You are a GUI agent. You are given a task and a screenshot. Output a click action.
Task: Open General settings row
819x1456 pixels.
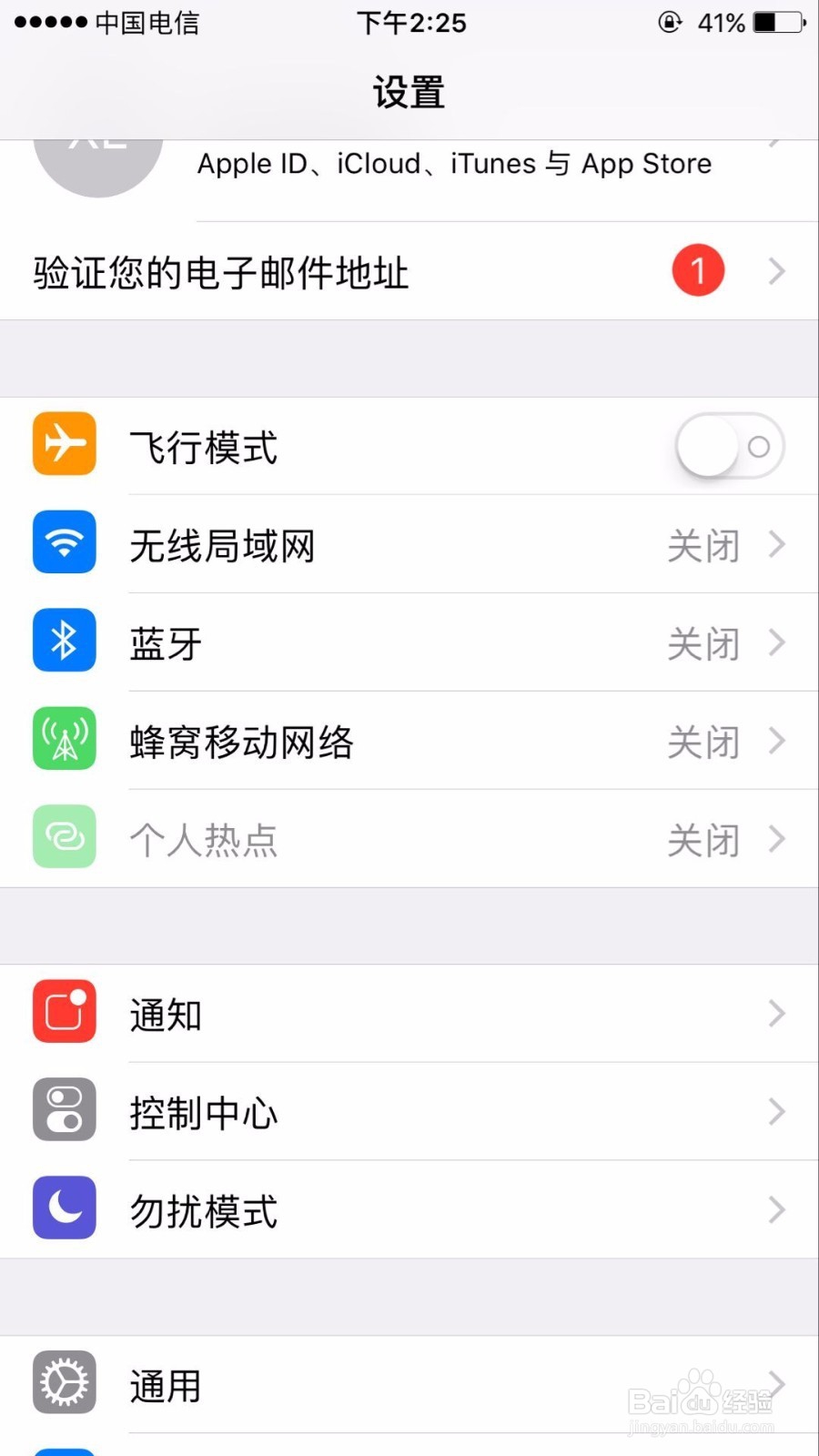[x=409, y=1383]
